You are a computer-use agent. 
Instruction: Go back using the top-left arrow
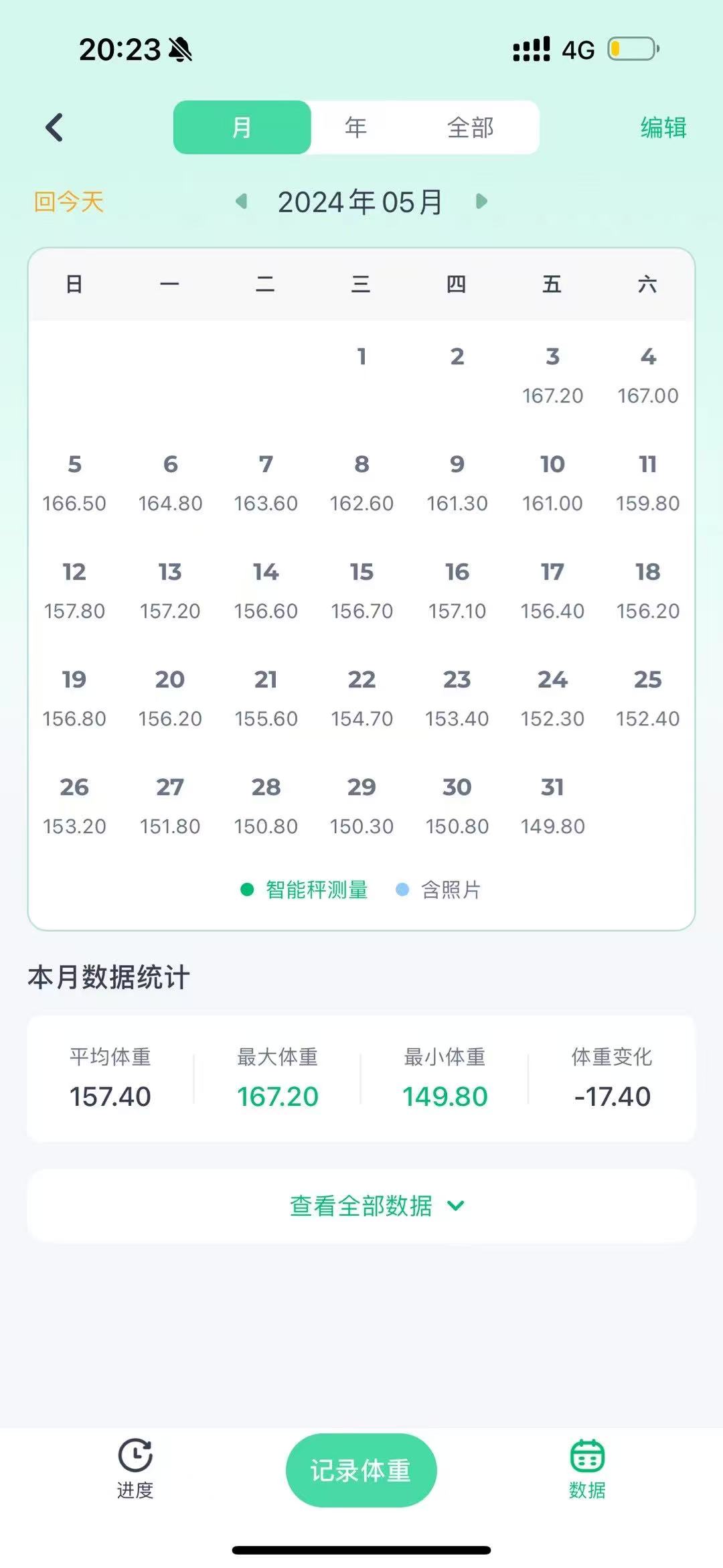54,127
